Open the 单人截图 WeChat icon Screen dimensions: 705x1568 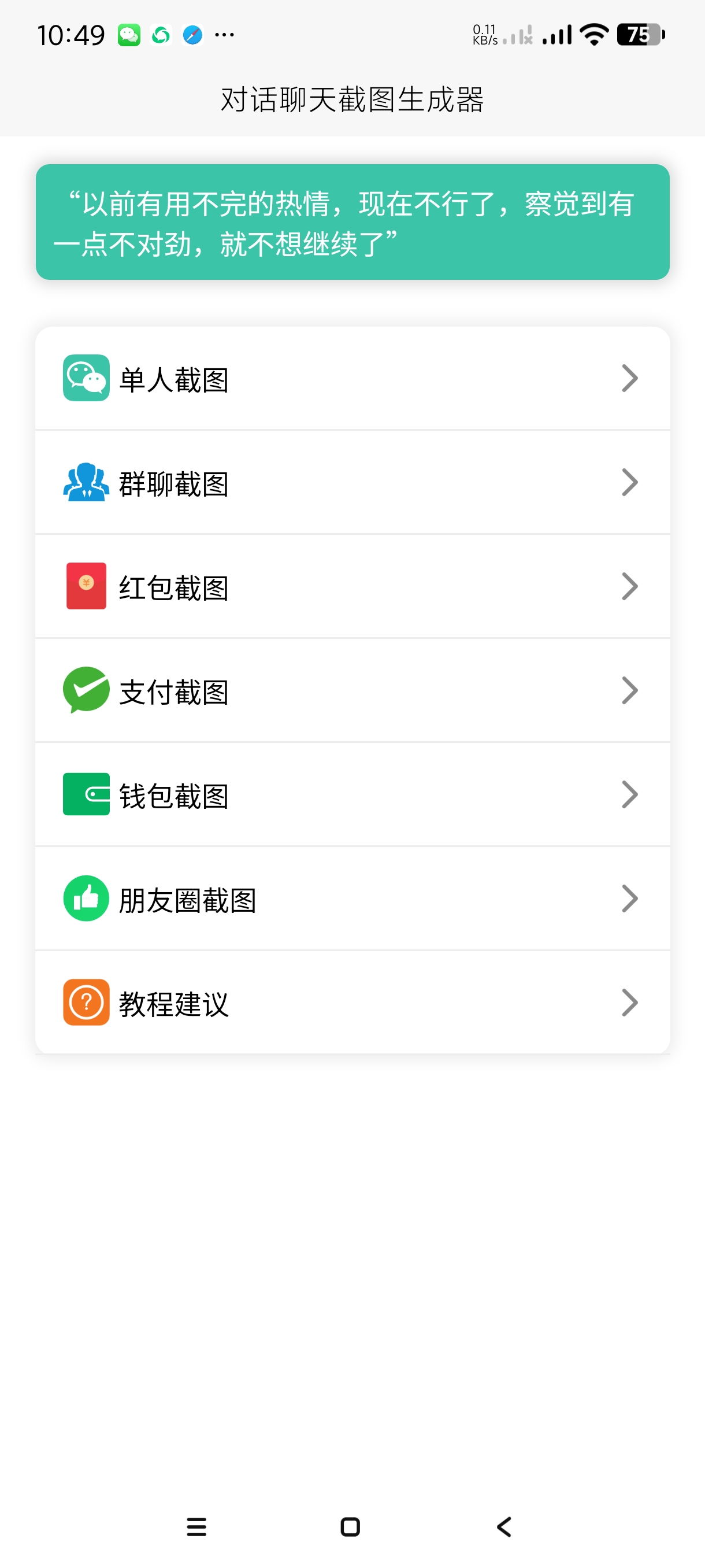point(86,379)
